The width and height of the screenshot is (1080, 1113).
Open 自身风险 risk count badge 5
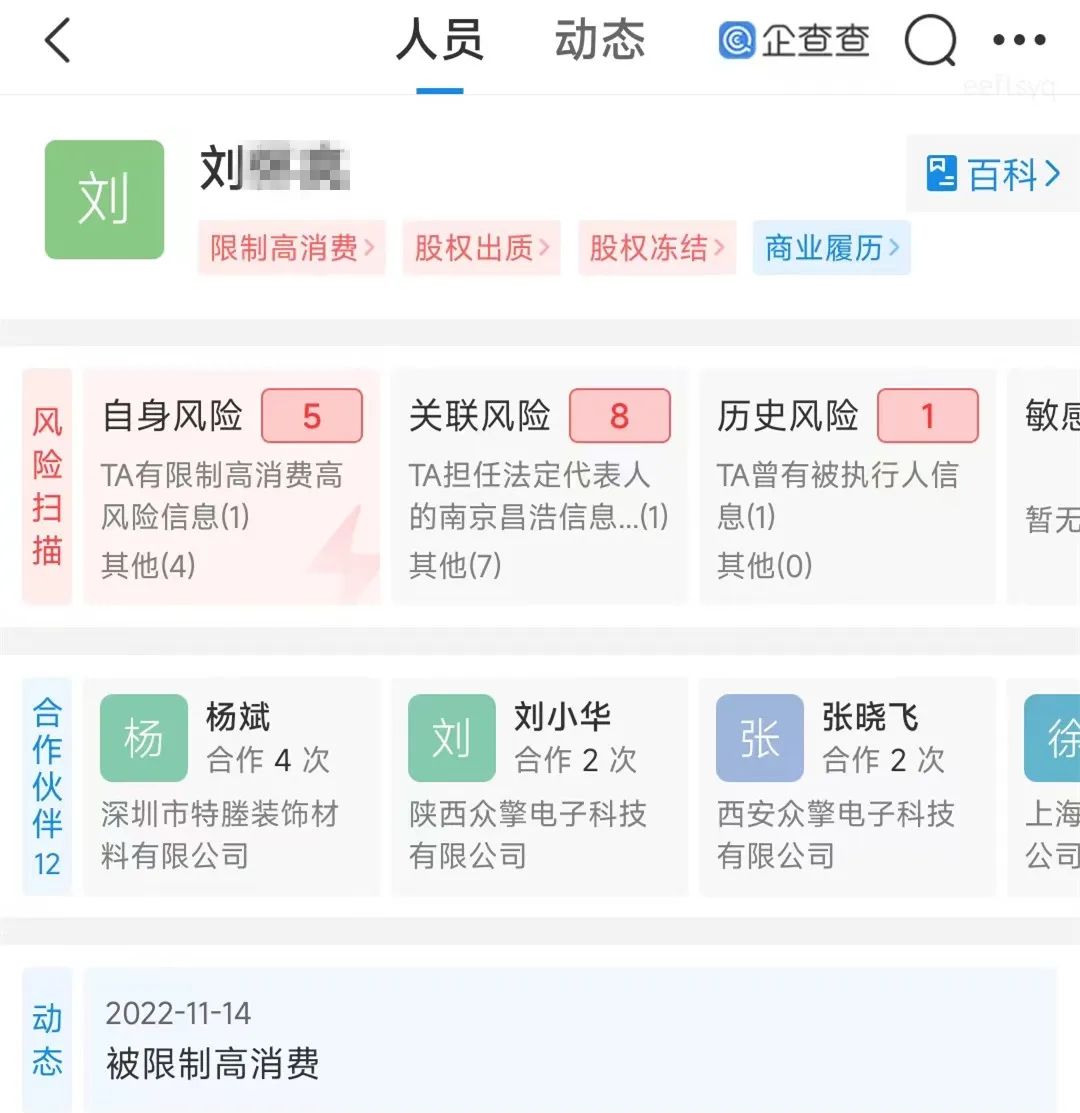click(x=312, y=415)
